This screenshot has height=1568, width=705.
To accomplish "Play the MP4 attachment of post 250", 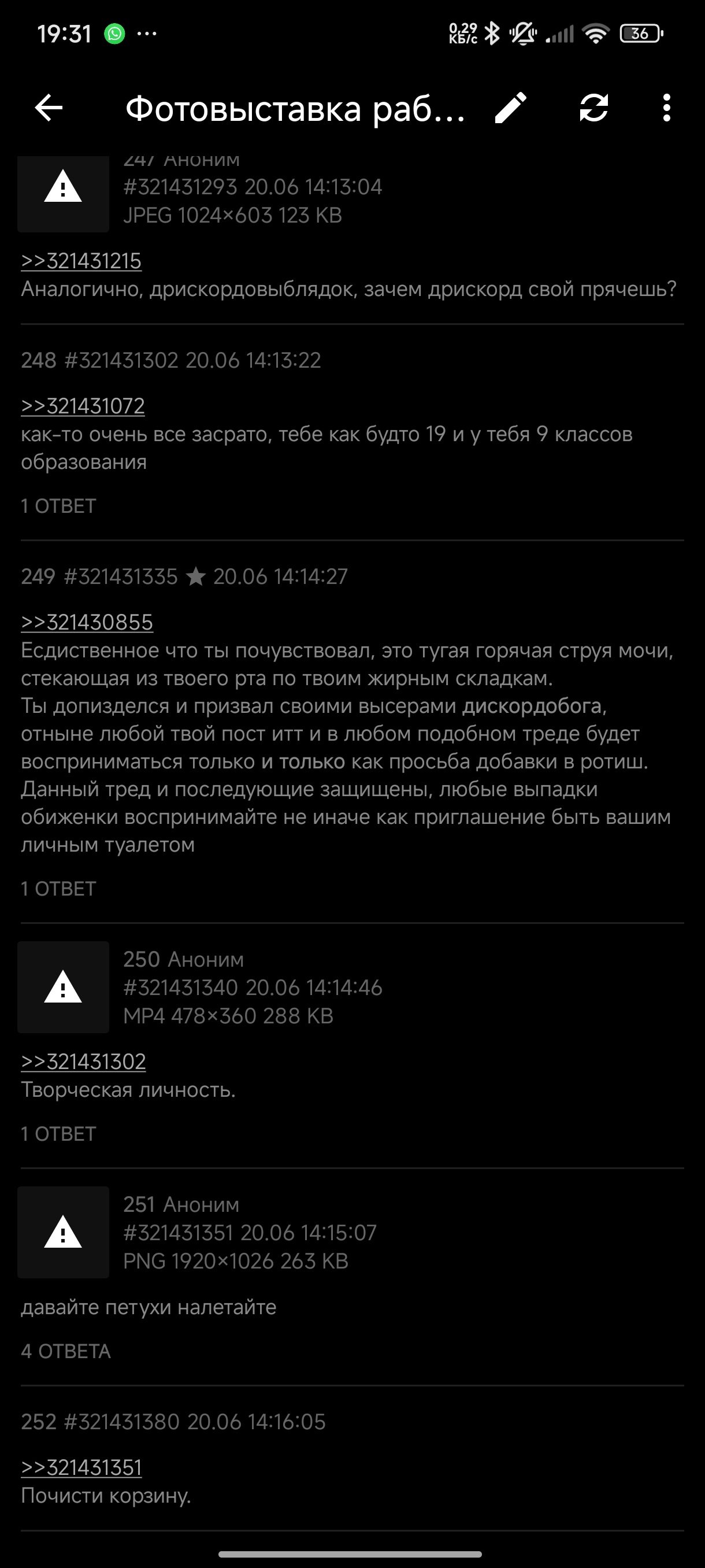I will click(63, 988).
